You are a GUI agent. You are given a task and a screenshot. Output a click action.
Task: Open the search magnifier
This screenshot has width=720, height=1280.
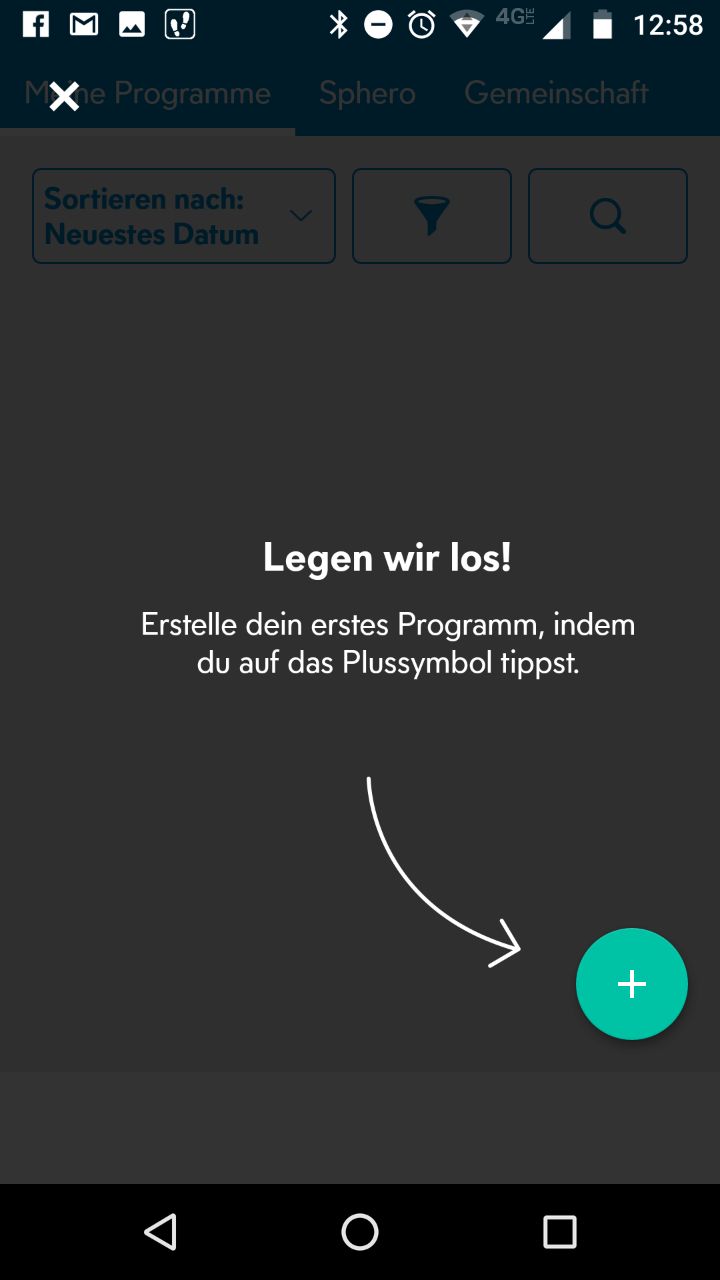[x=608, y=216]
